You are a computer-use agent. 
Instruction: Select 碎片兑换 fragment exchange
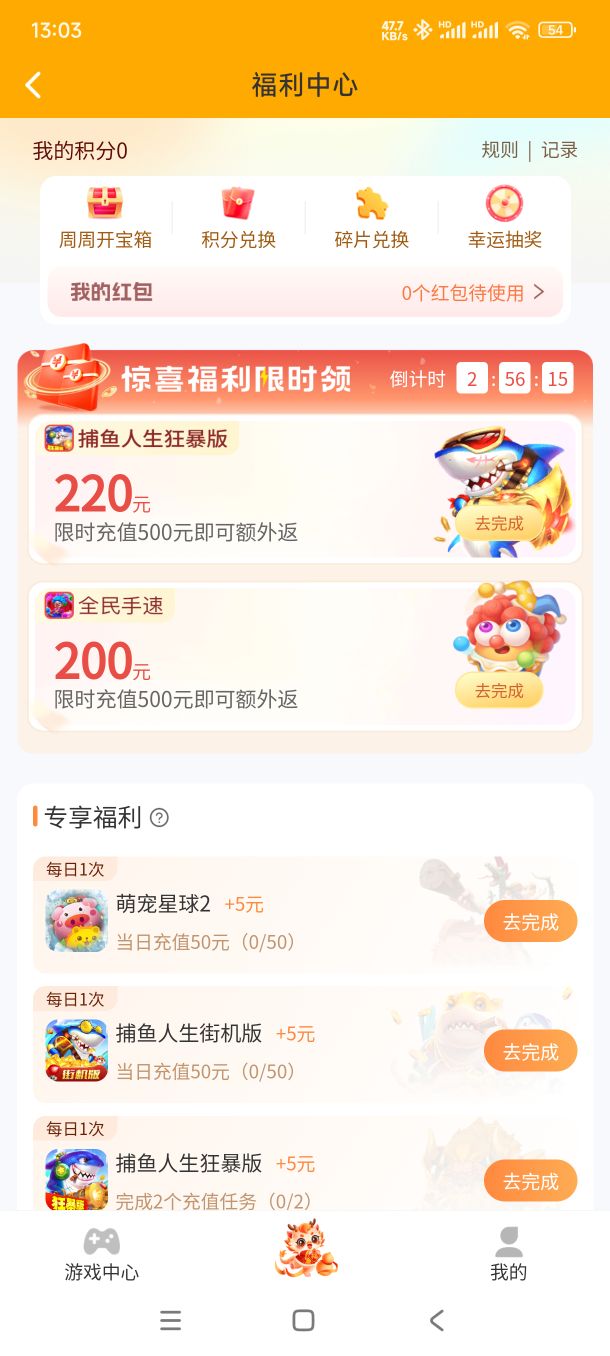coord(372,218)
